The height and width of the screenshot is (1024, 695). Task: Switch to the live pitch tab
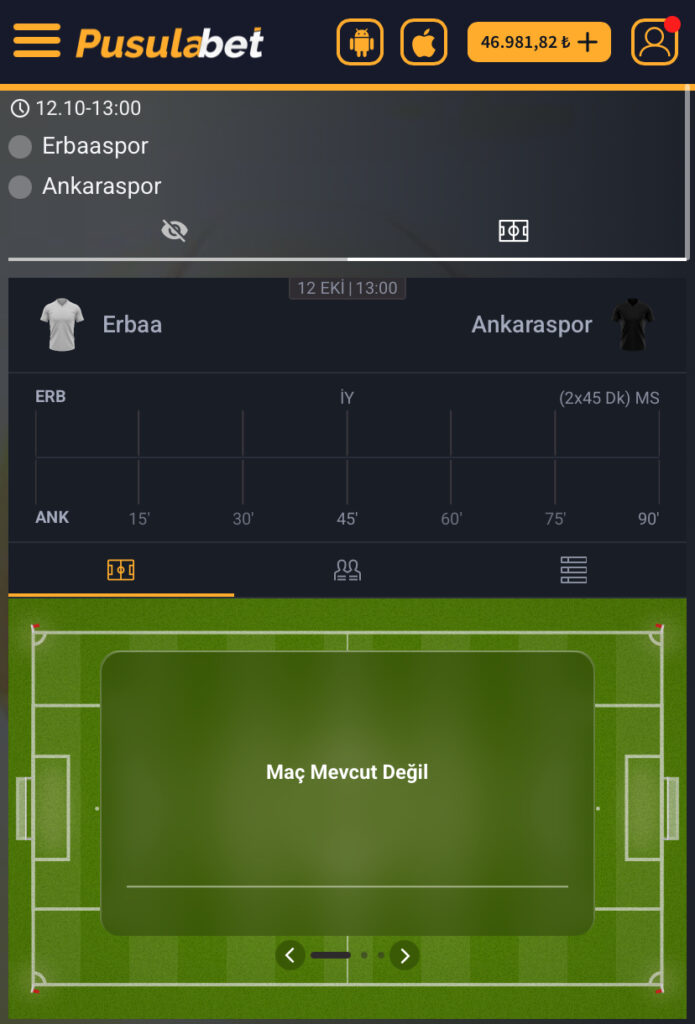tap(121, 570)
